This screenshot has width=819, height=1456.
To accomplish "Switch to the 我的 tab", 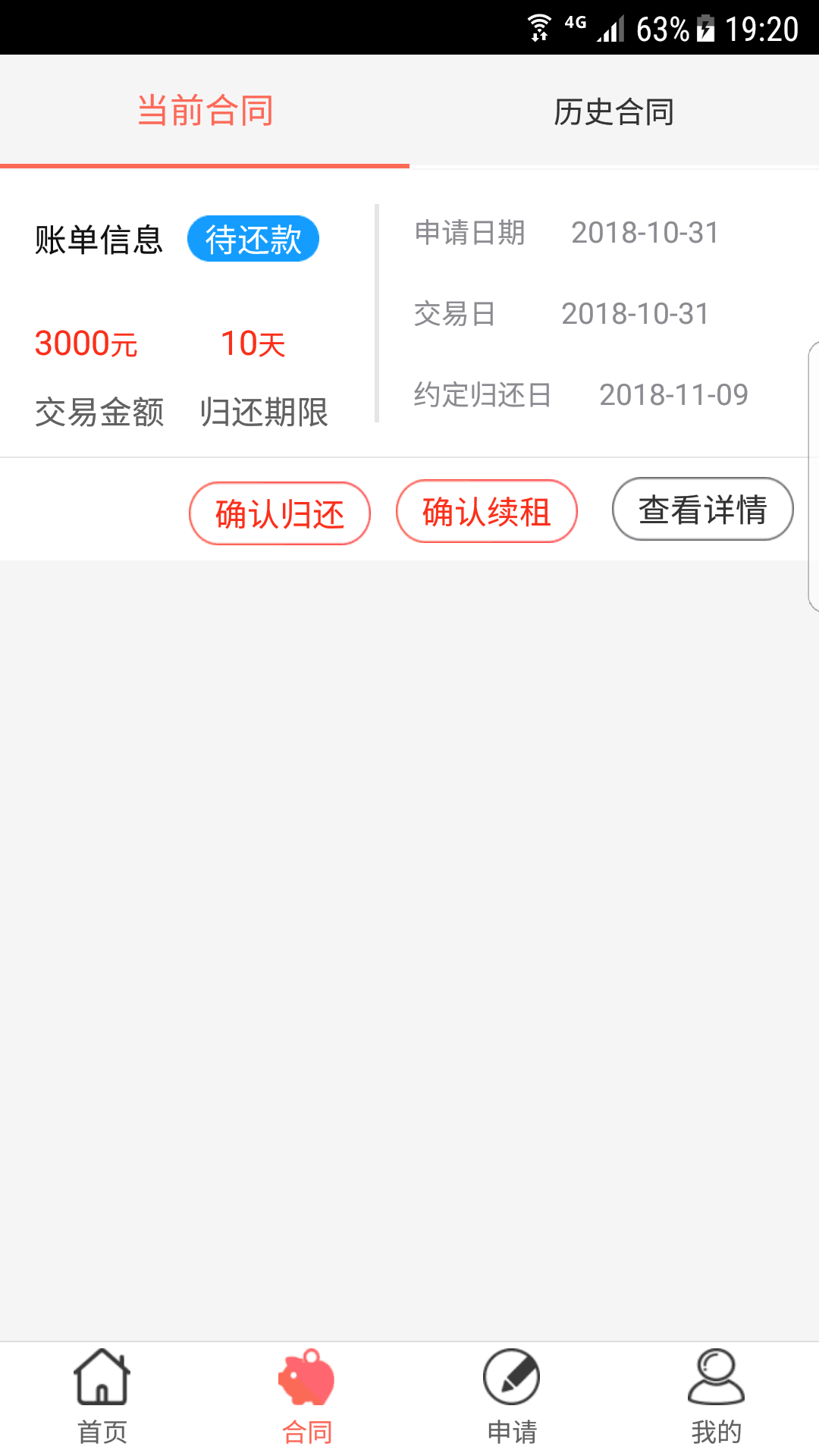I will pos(717,1398).
